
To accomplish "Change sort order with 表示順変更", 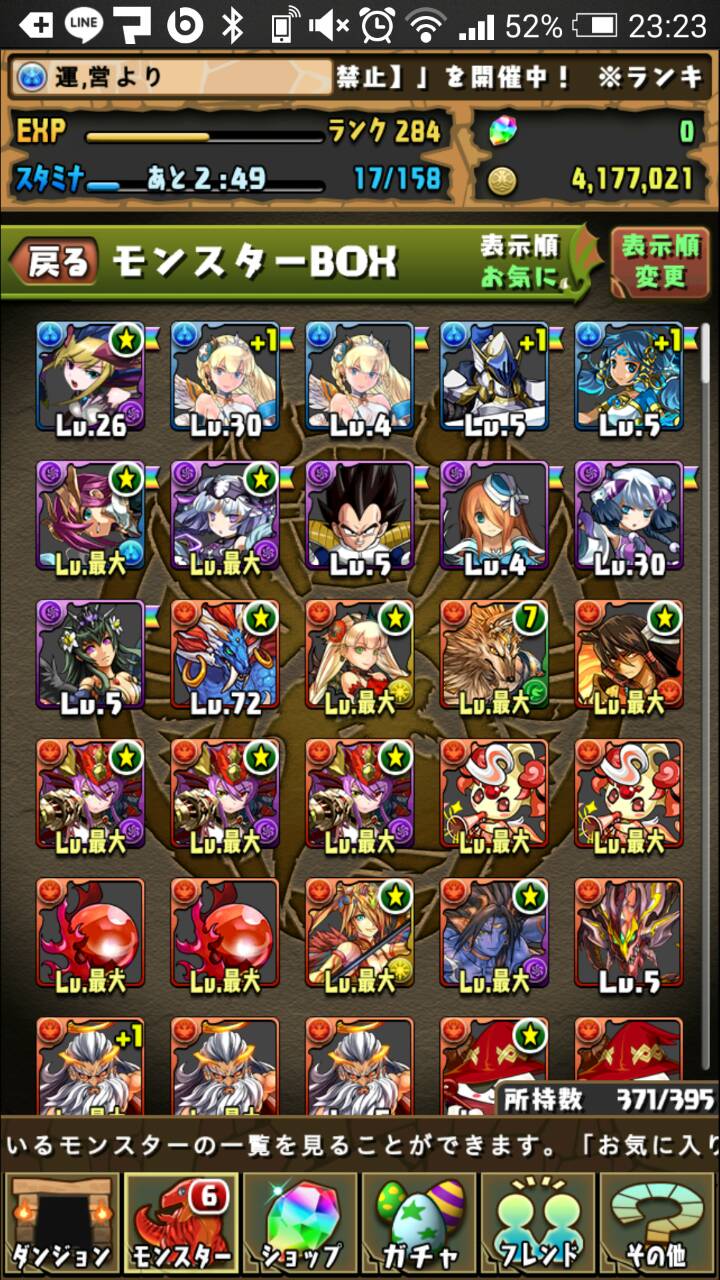I will tap(660, 262).
